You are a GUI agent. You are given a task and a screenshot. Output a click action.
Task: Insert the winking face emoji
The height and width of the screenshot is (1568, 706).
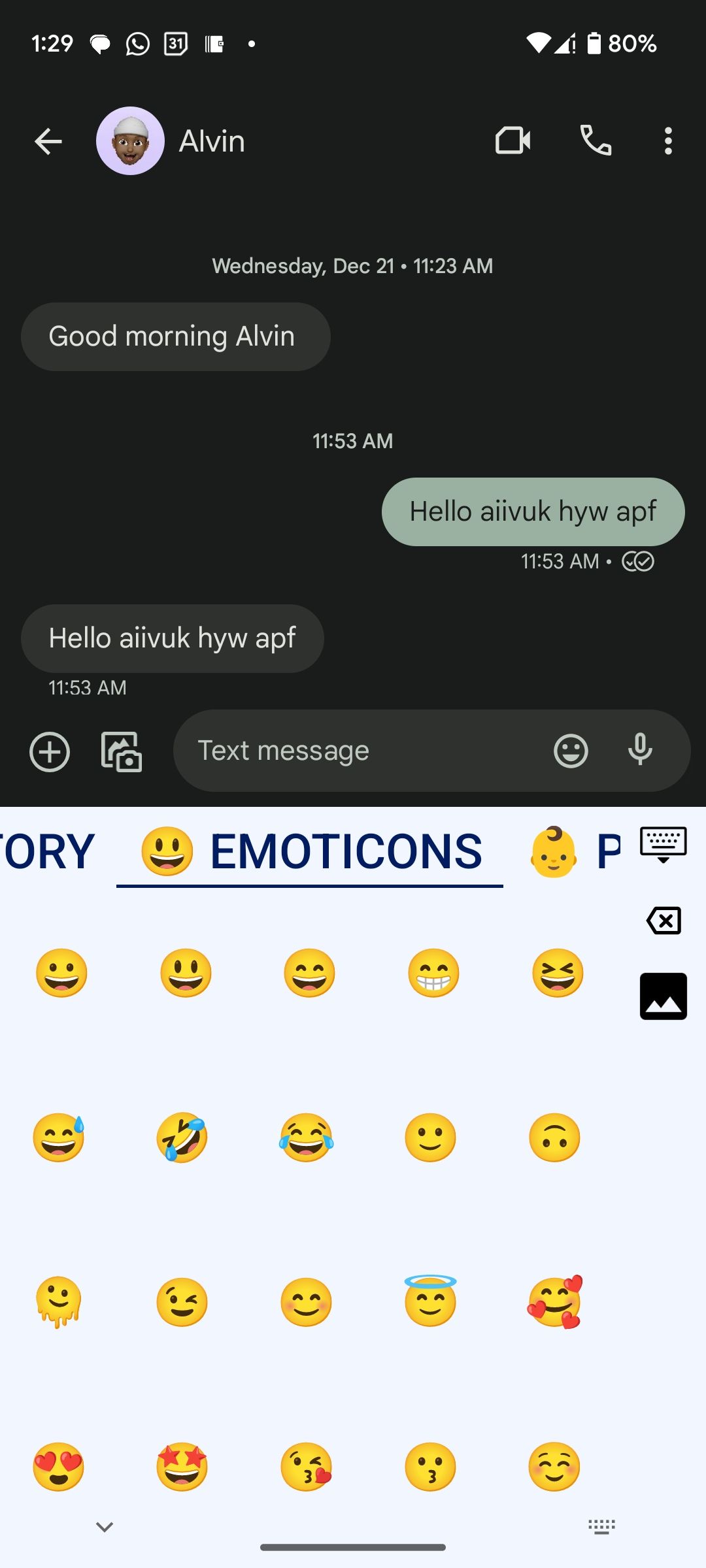[182, 1302]
